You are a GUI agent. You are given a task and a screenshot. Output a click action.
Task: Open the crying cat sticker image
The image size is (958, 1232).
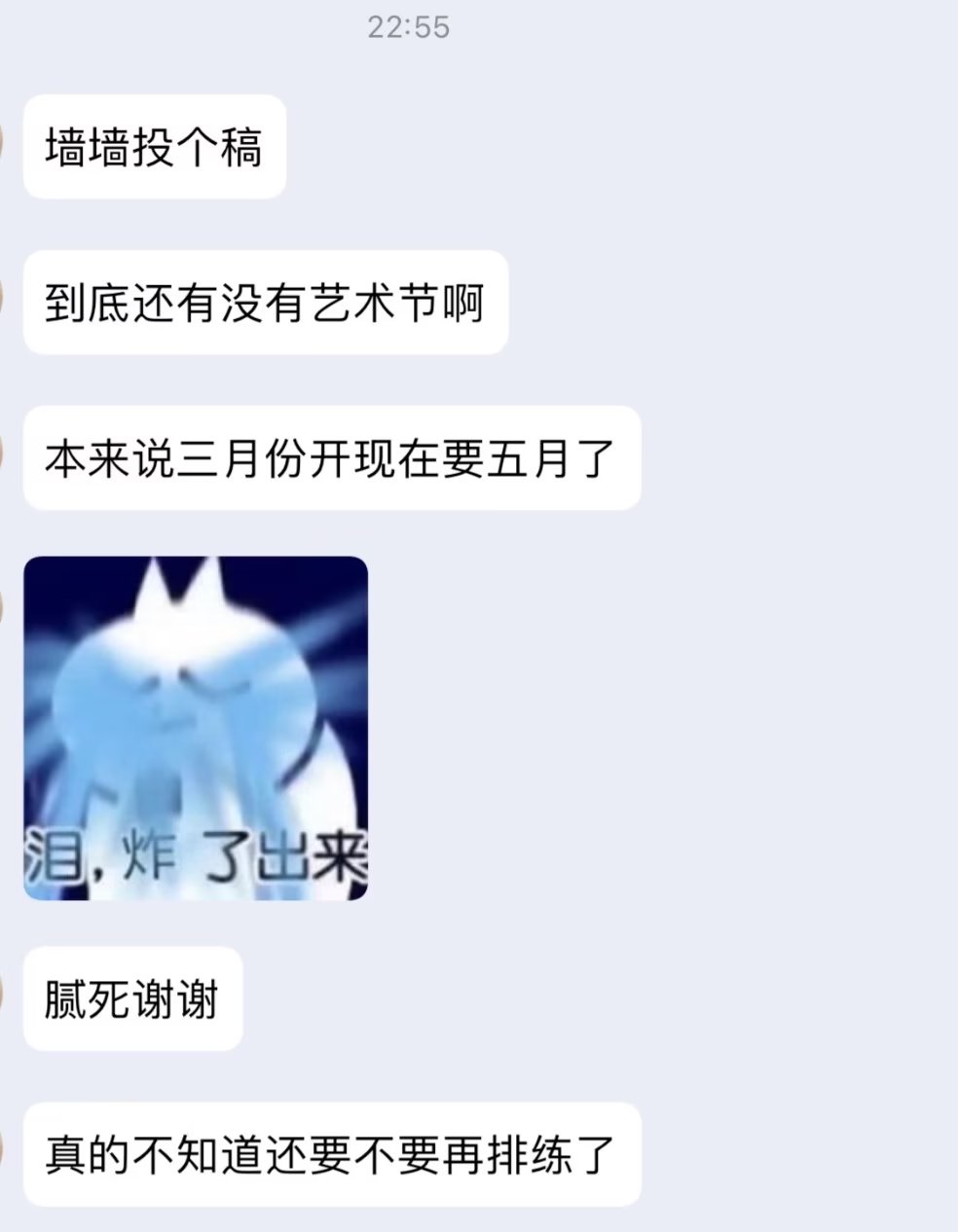(x=196, y=728)
